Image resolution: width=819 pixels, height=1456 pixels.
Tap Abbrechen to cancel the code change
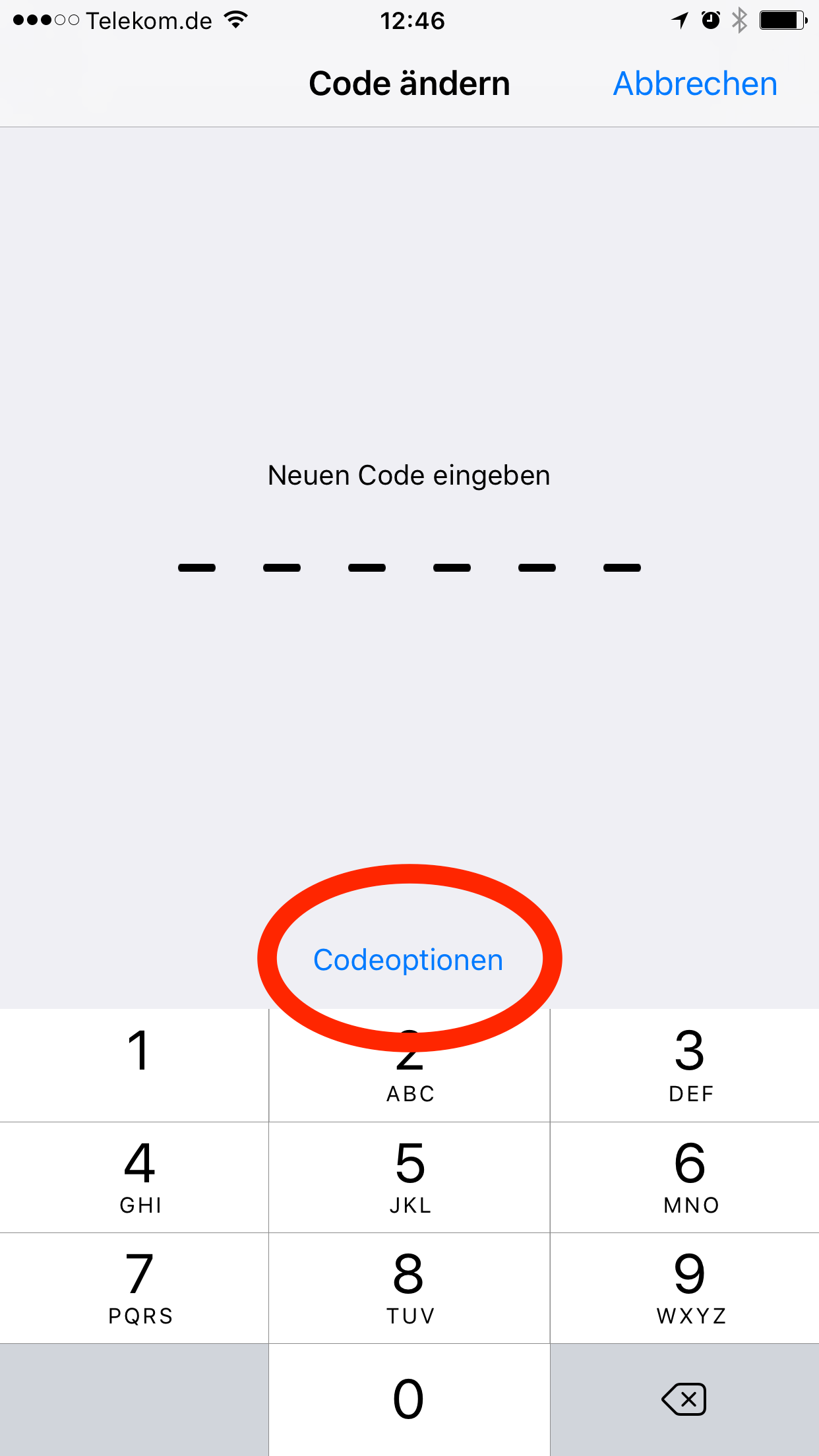pos(695,84)
